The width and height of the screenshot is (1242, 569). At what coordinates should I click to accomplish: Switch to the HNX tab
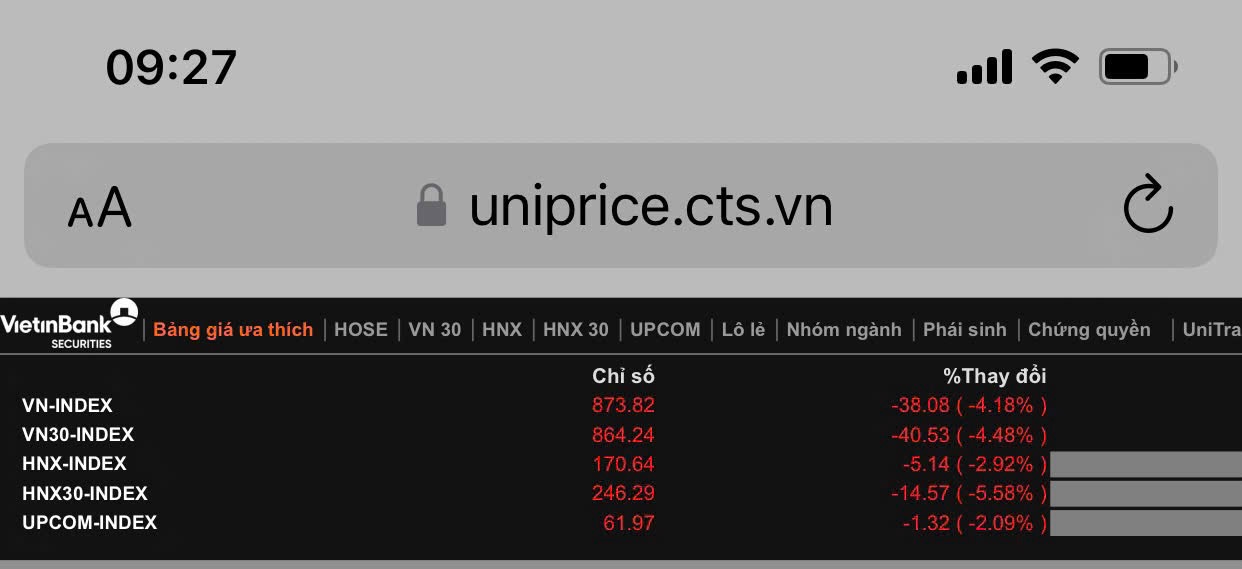pyautogui.click(x=502, y=329)
